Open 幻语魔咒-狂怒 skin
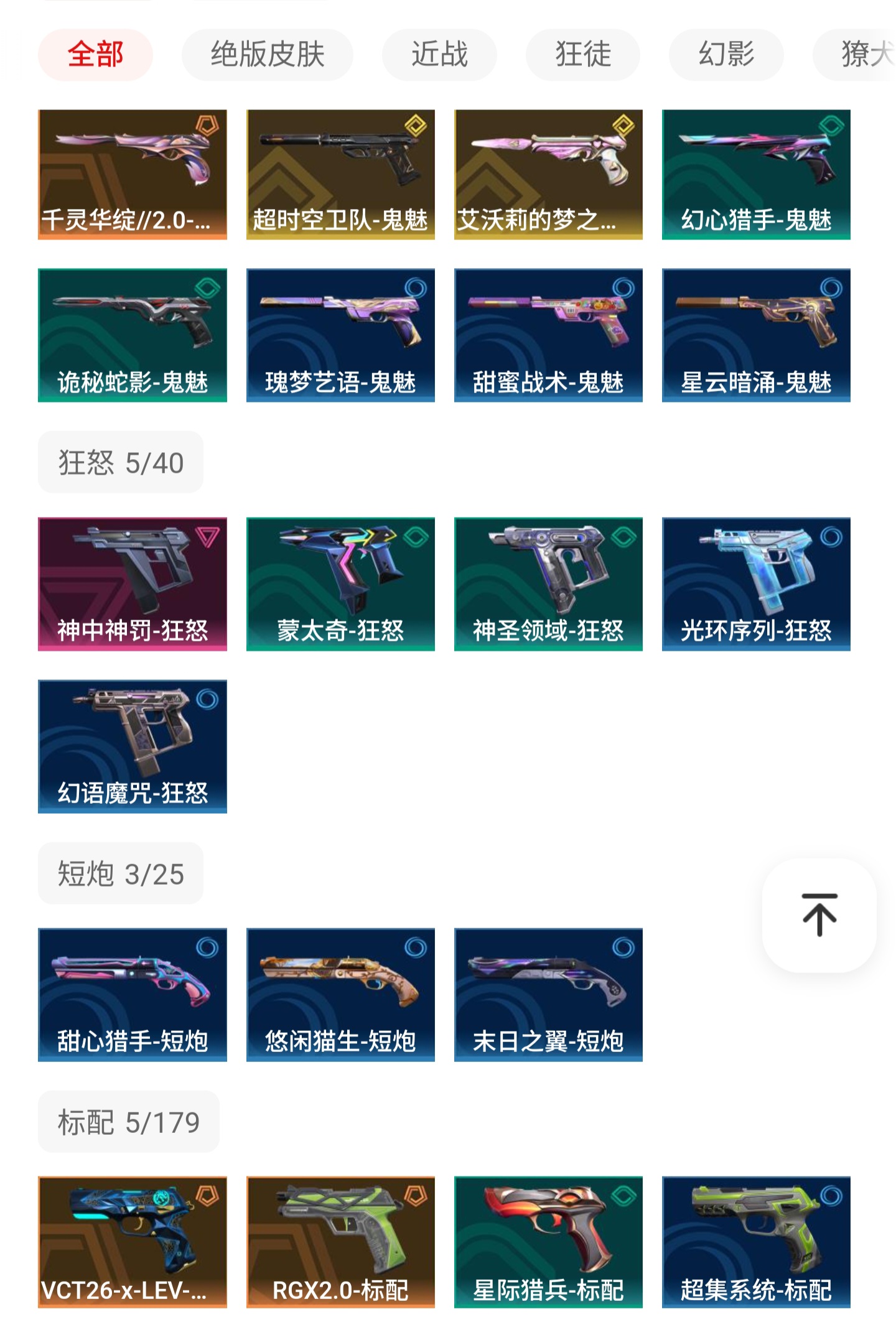896x1322 pixels. point(133,747)
